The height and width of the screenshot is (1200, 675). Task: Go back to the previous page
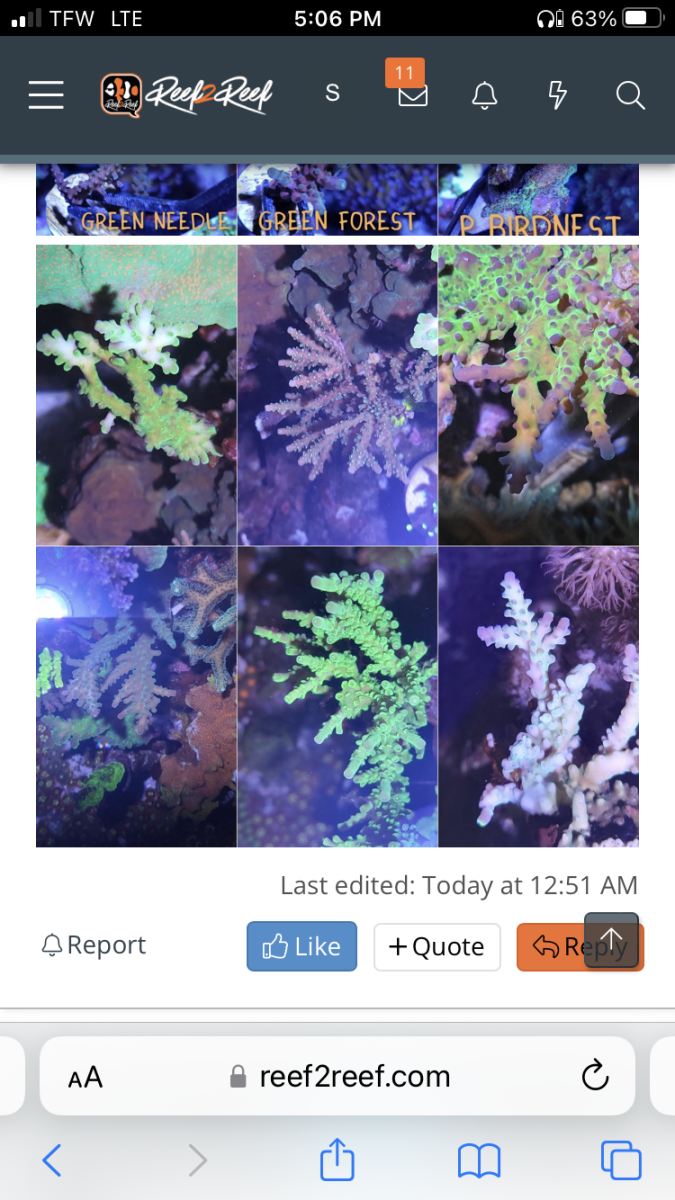coord(52,1160)
